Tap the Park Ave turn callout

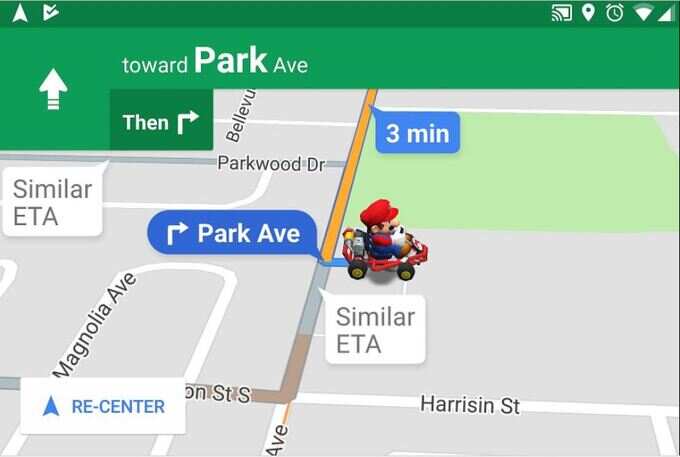point(232,233)
